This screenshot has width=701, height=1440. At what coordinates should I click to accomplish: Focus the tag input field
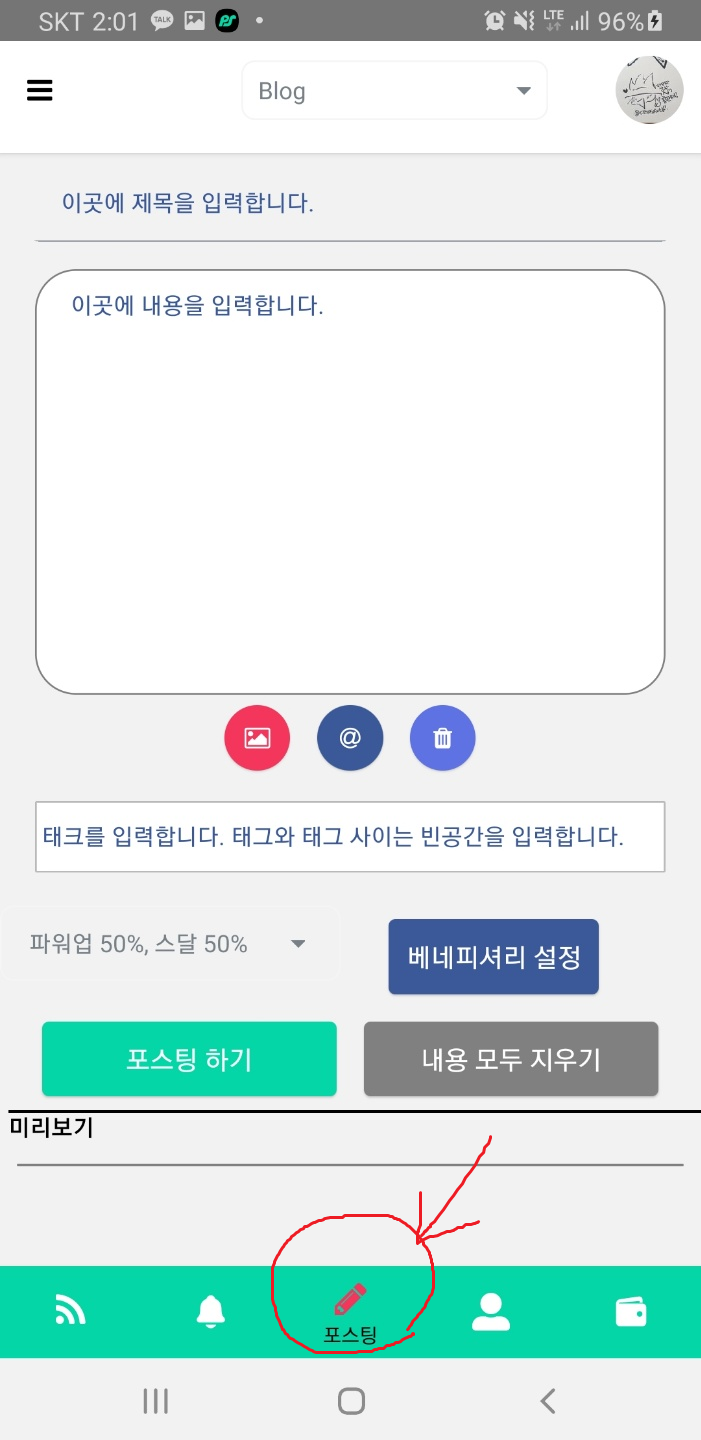[350, 837]
